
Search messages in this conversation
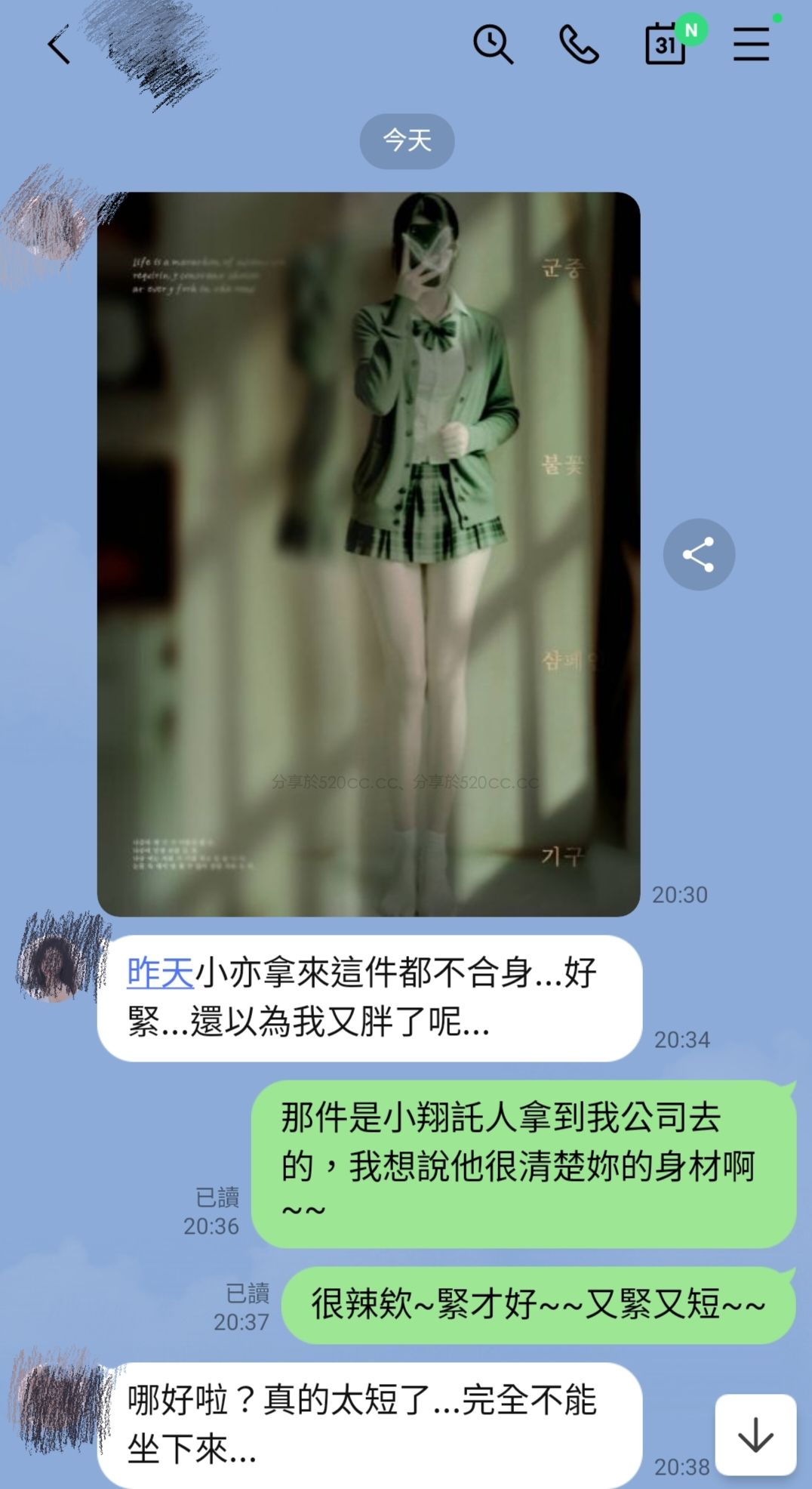point(493,45)
